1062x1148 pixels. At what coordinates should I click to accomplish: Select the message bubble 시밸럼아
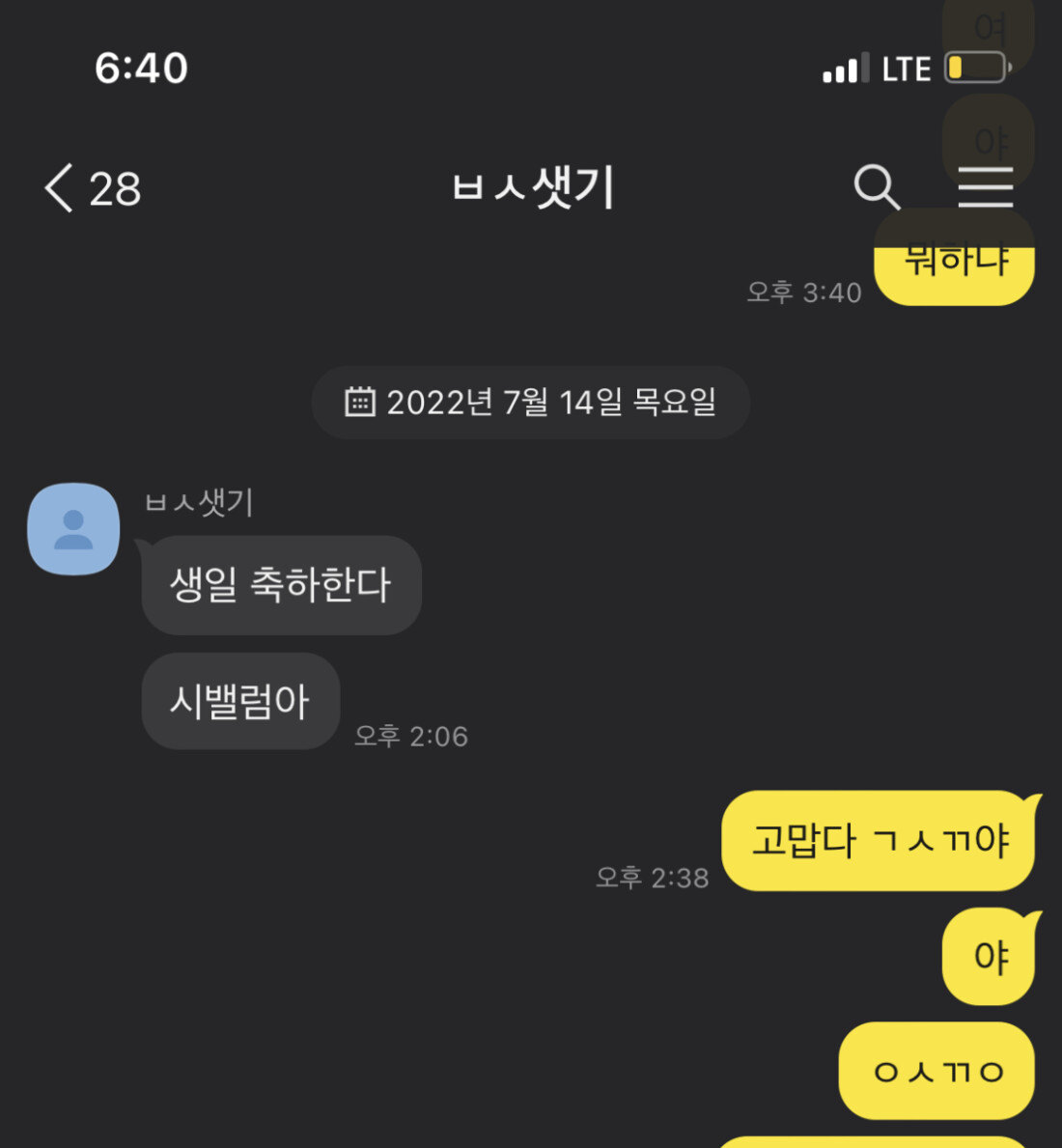[240, 702]
